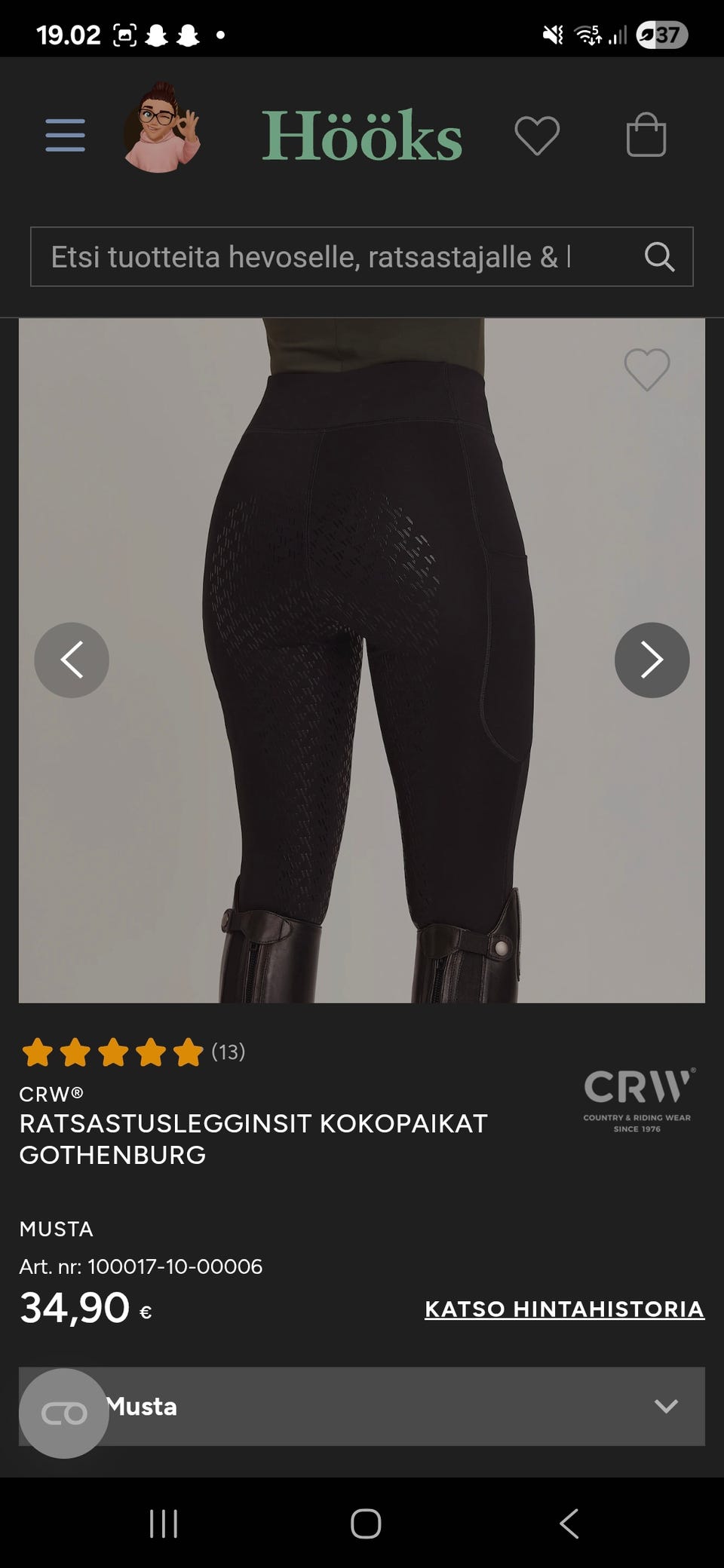724x1568 pixels.
Task: Open the CRW brand logo
Action: pos(637,1100)
